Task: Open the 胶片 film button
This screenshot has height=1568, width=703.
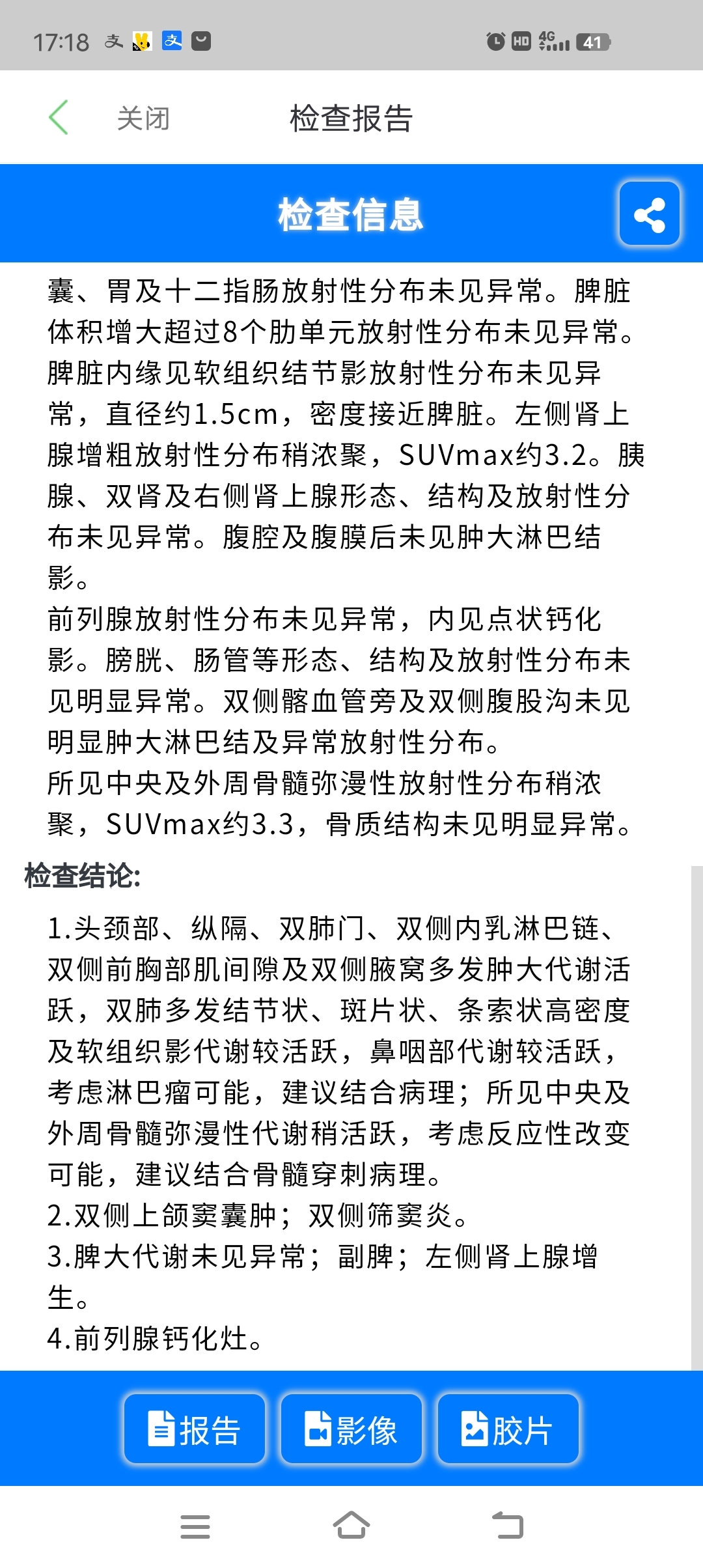Action: point(508,1429)
